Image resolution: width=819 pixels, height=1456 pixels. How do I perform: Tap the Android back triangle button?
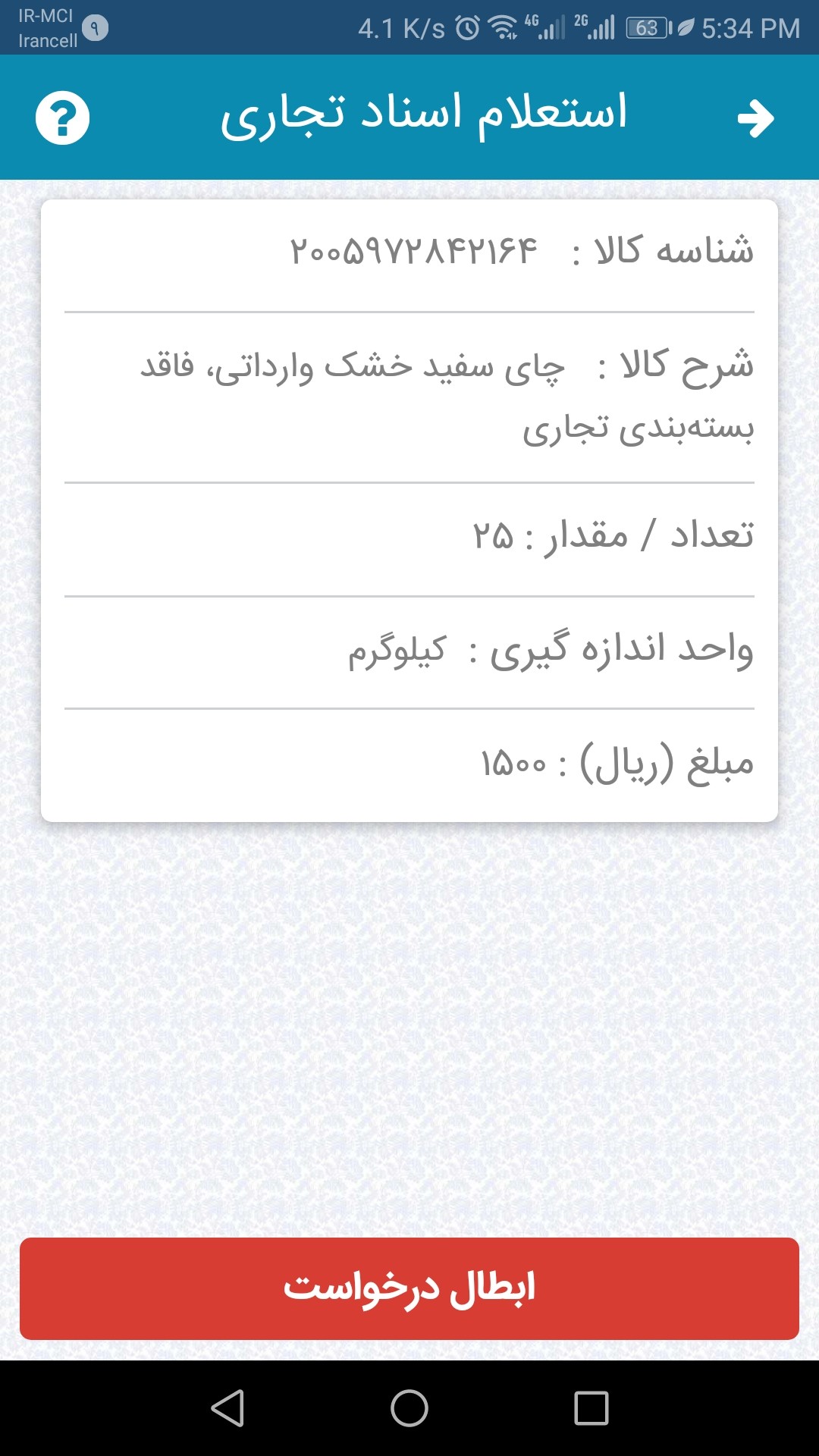click(229, 1406)
